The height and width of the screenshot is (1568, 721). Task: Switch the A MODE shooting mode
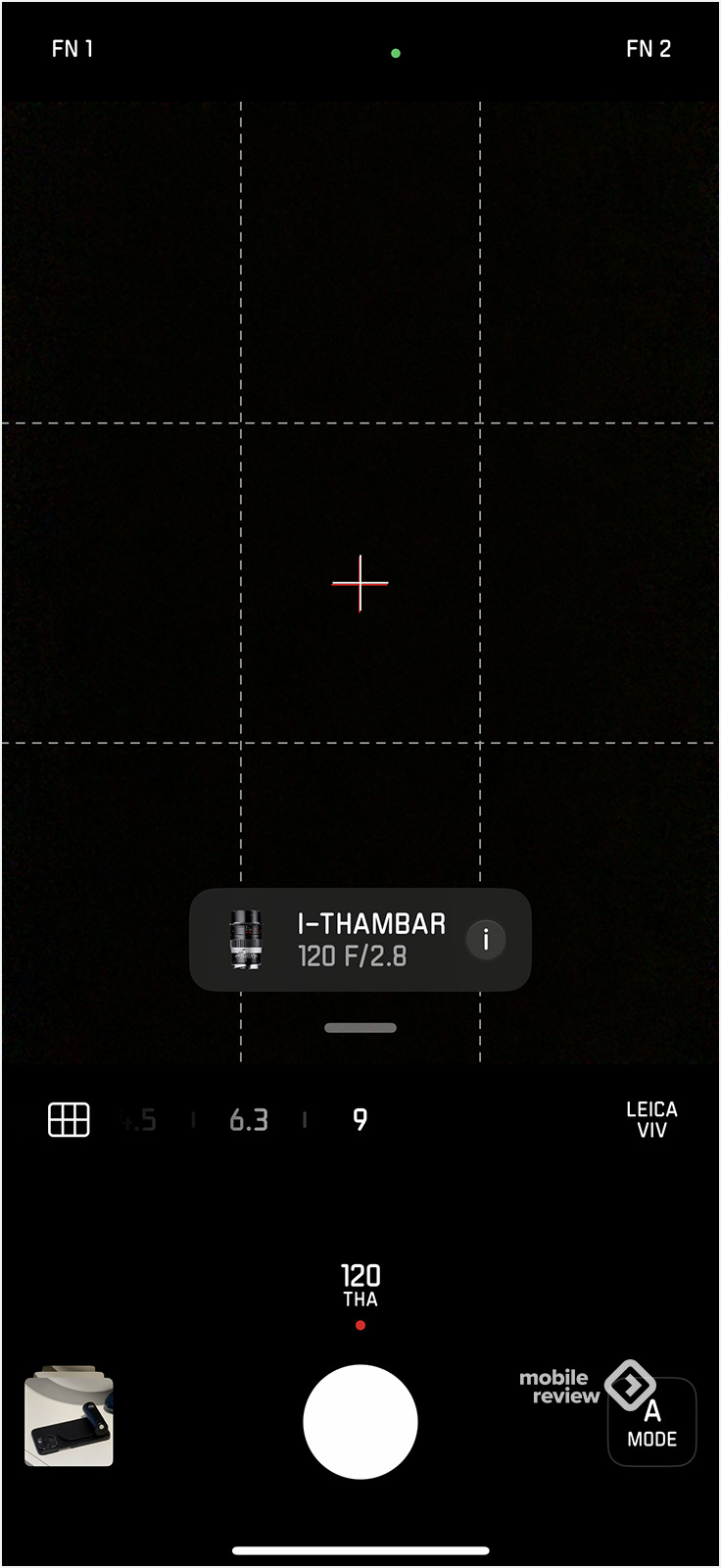[652, 1425]
